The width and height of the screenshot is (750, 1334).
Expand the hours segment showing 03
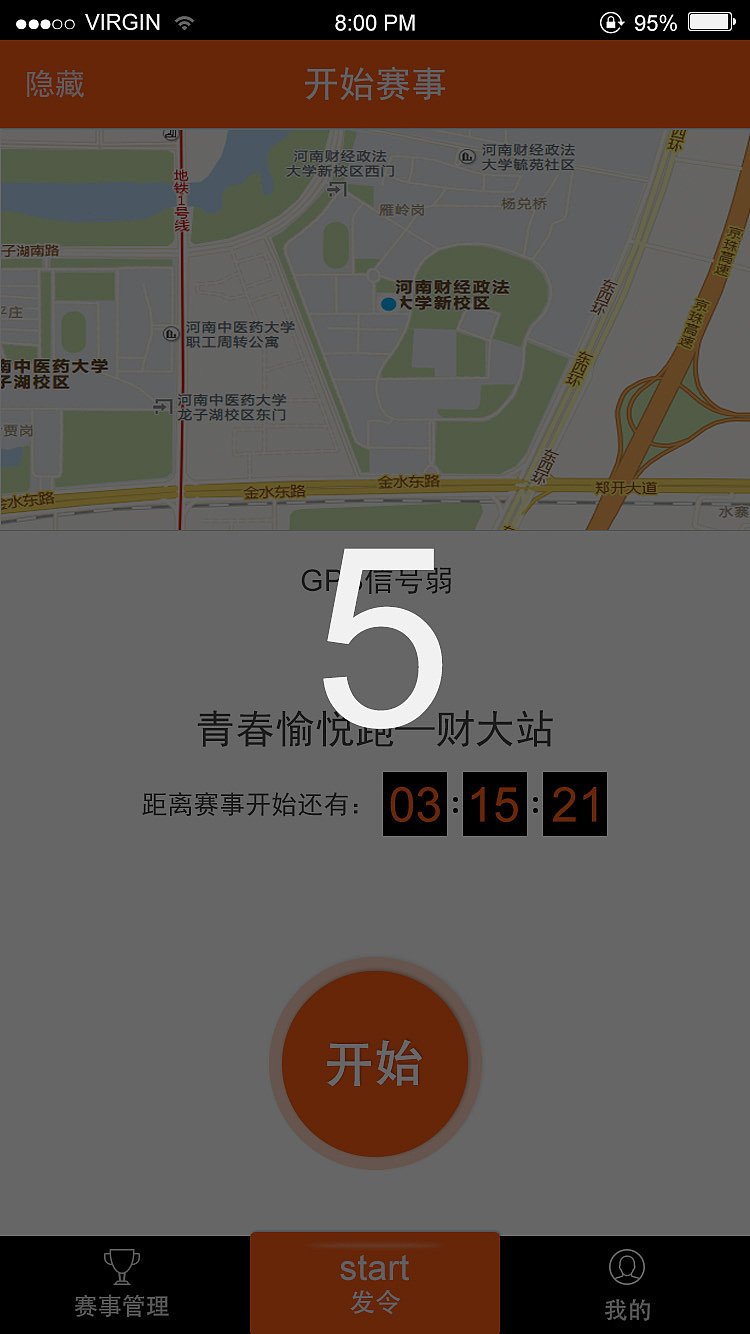[x=415, y=804]
